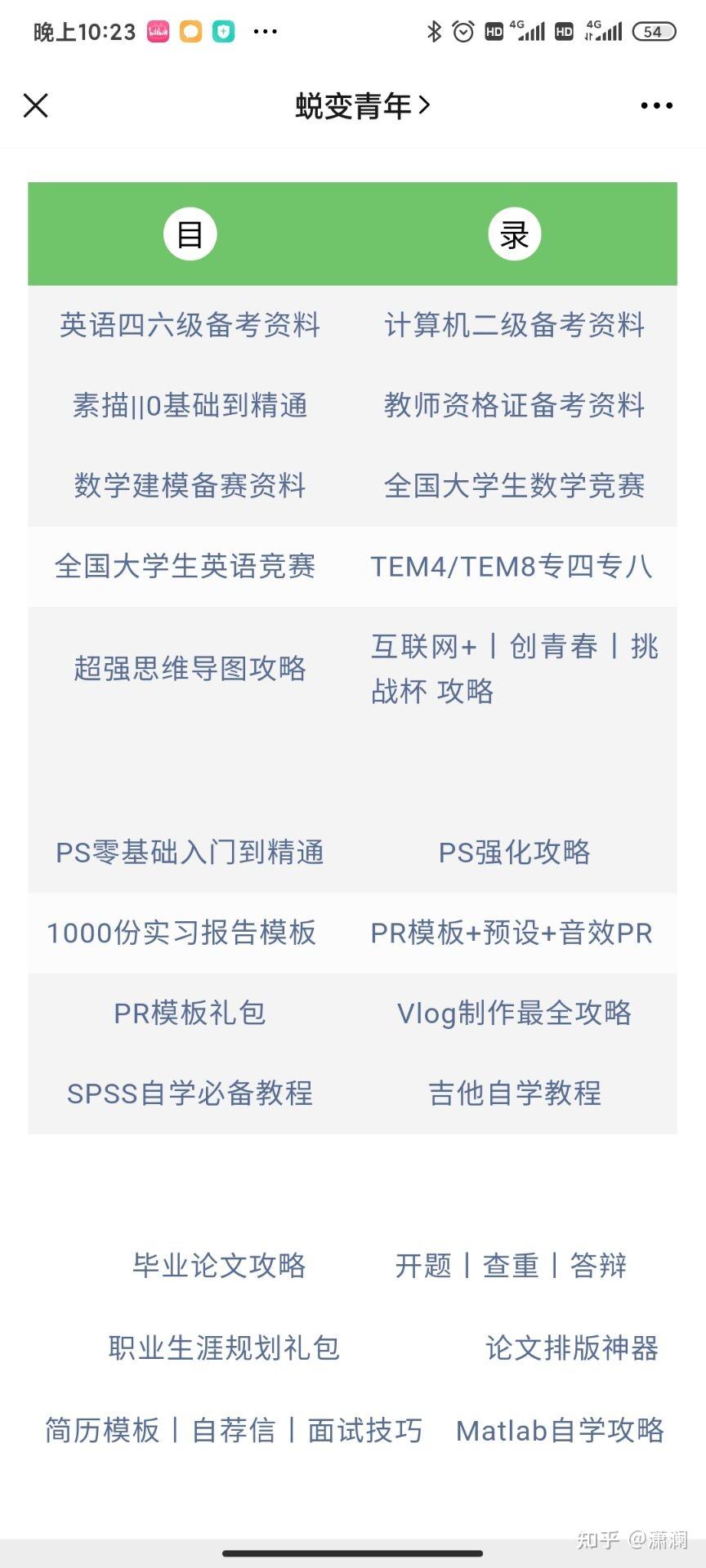The width and height of the screenshot is (706, 1568).
Task: Open TEM4/TEM8专四专八 link
Action: point(512,566)
